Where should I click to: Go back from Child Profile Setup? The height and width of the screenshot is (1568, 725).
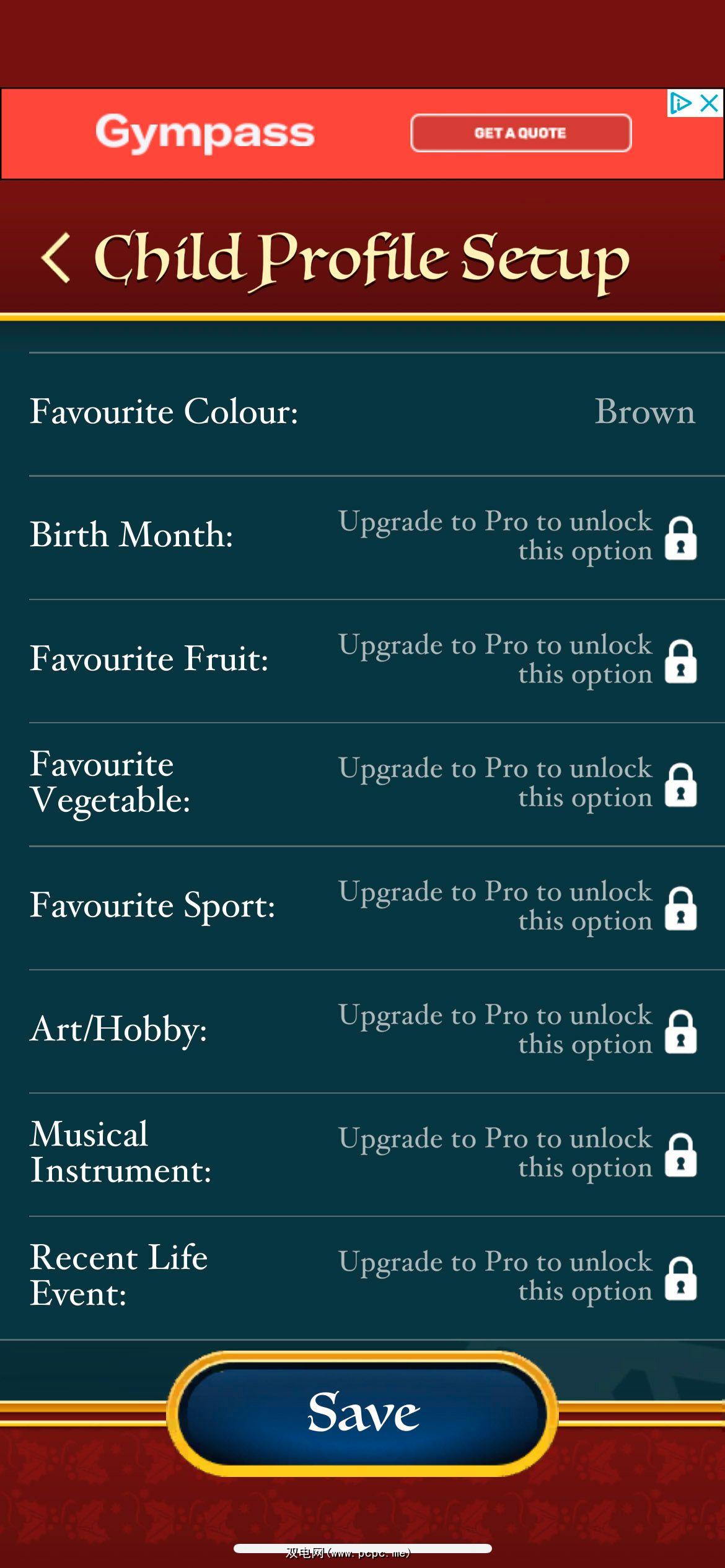[x=56, y=258]
